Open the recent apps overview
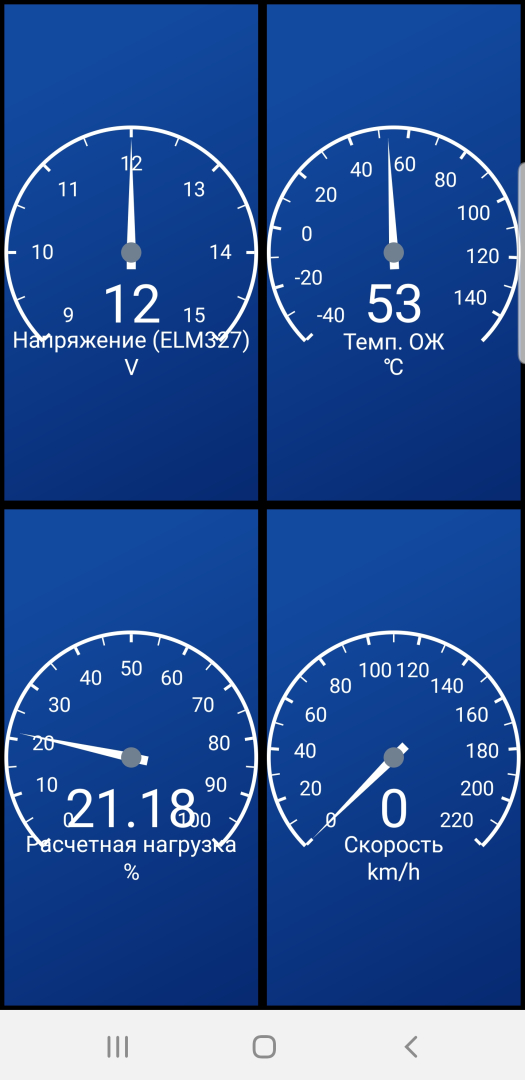This screenshot has height=1080, width=525. pyautogui.click(x=118, y=1046)
